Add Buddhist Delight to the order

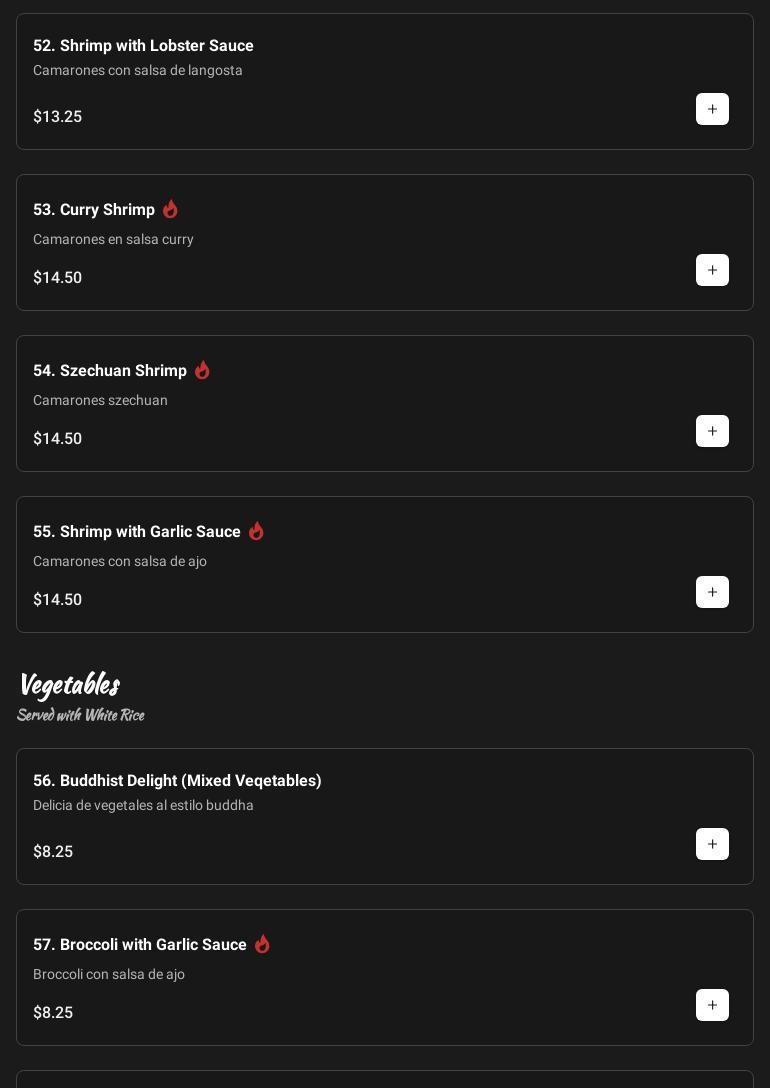tap(712, 844)
